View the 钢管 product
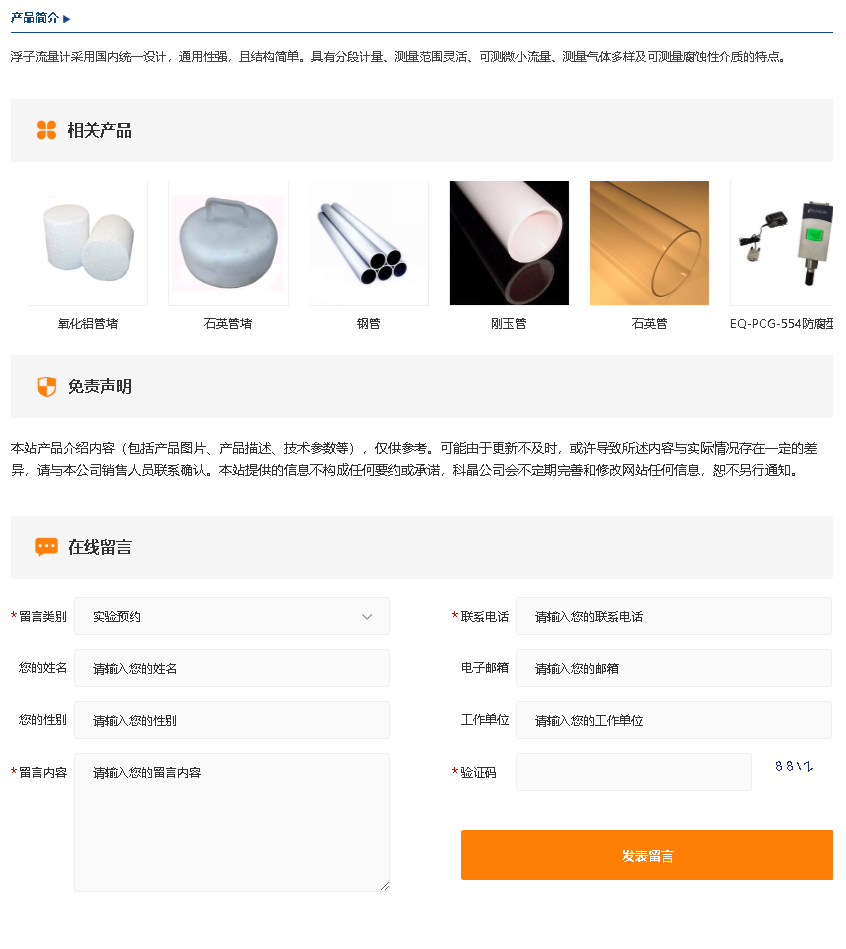 [x=368, y=244]
